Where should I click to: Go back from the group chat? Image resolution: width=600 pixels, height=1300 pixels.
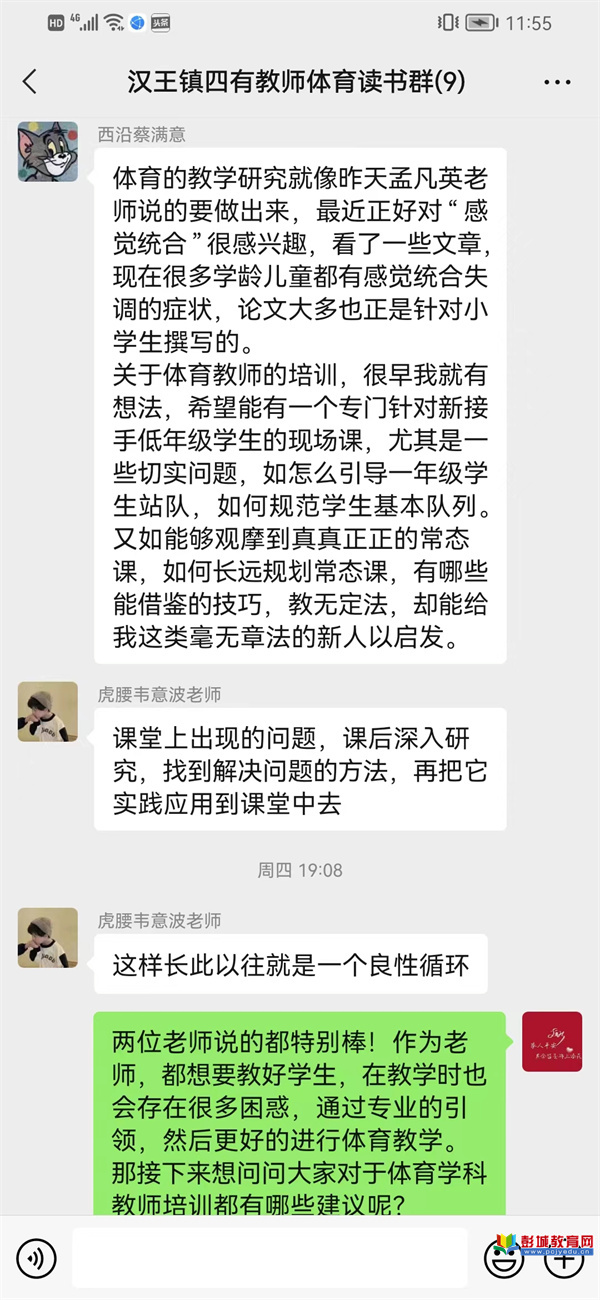coord(29,82)
